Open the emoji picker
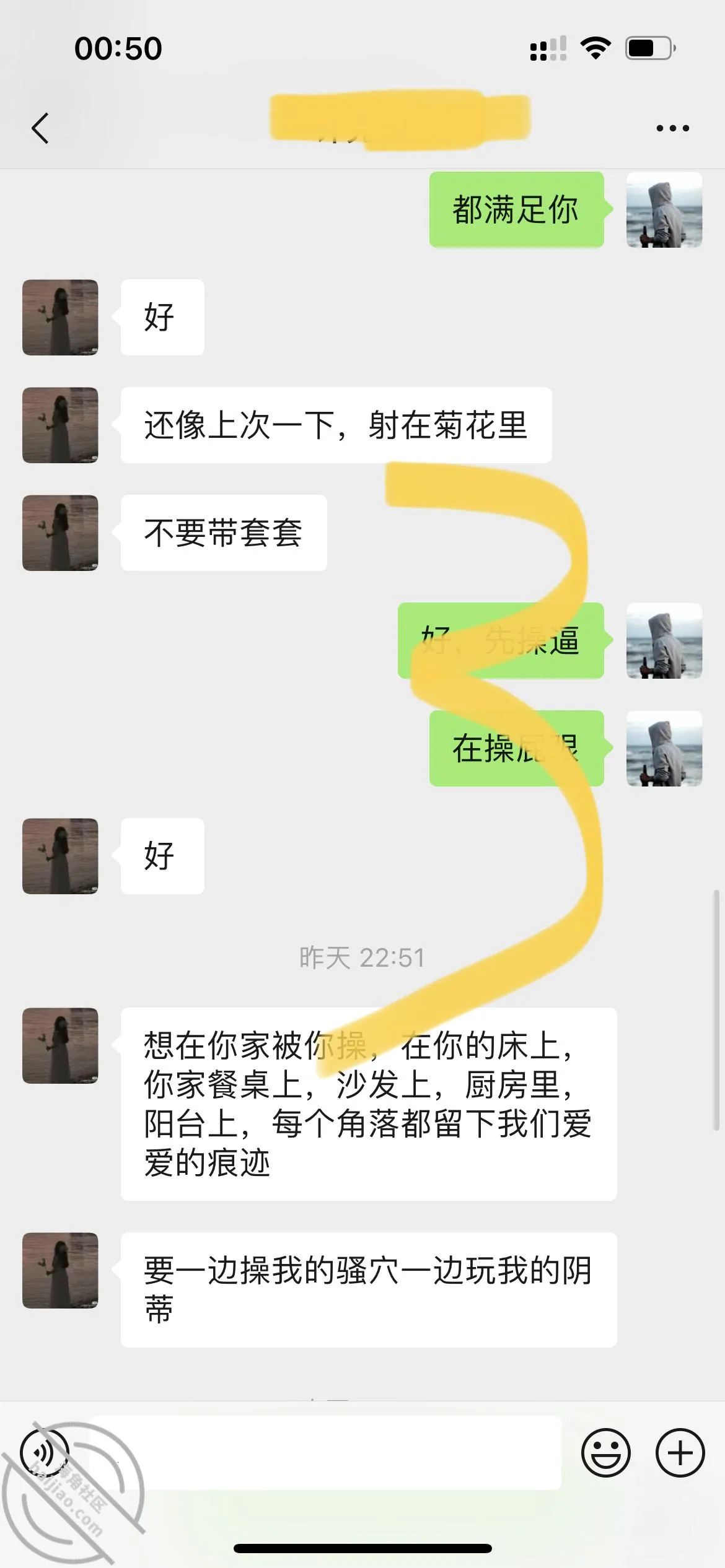This screenshot has width=725, height=1568. 606,1453
